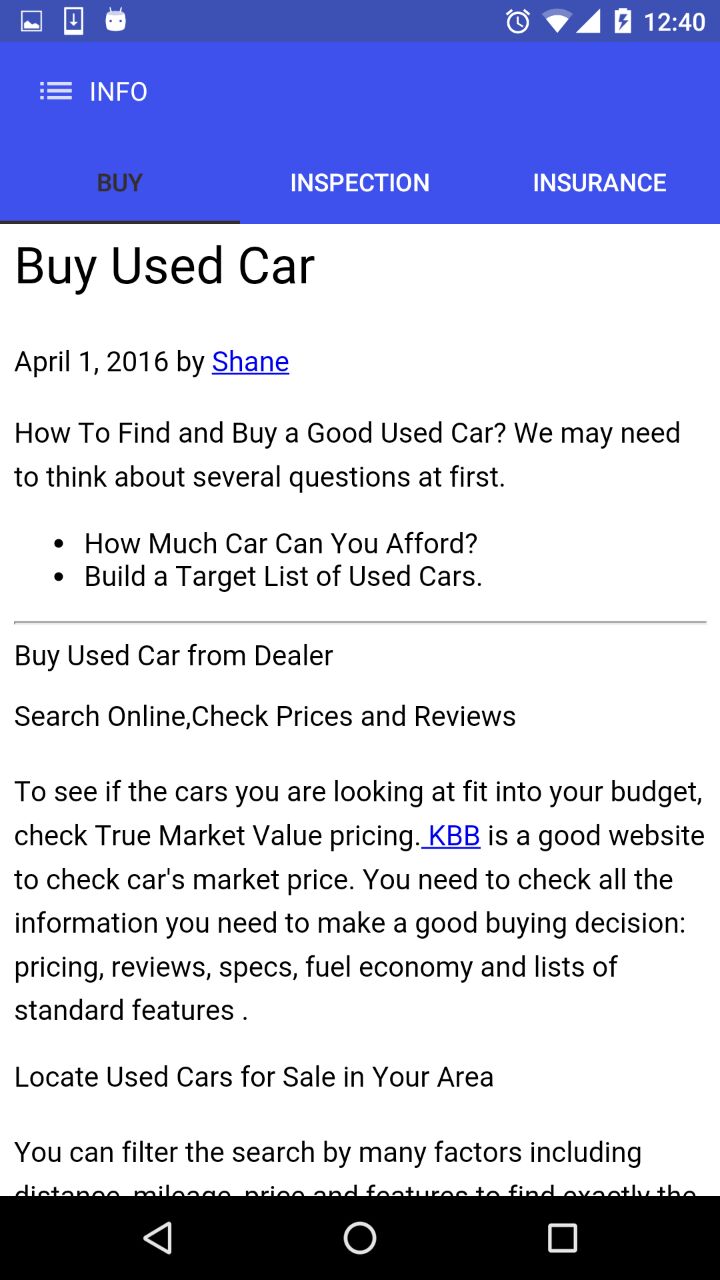This screenshot has height=1280, width=720.
Task: Switch to the INSPECTION tab
Action: [360, 182]
